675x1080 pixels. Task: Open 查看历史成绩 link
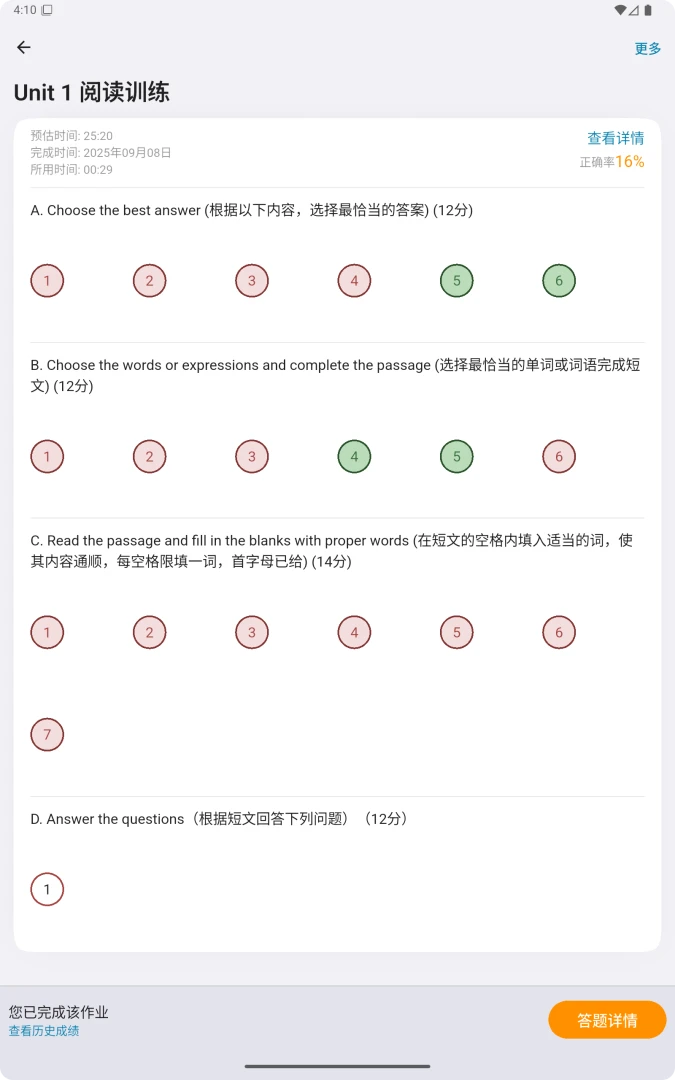(x=44, y=1030)
